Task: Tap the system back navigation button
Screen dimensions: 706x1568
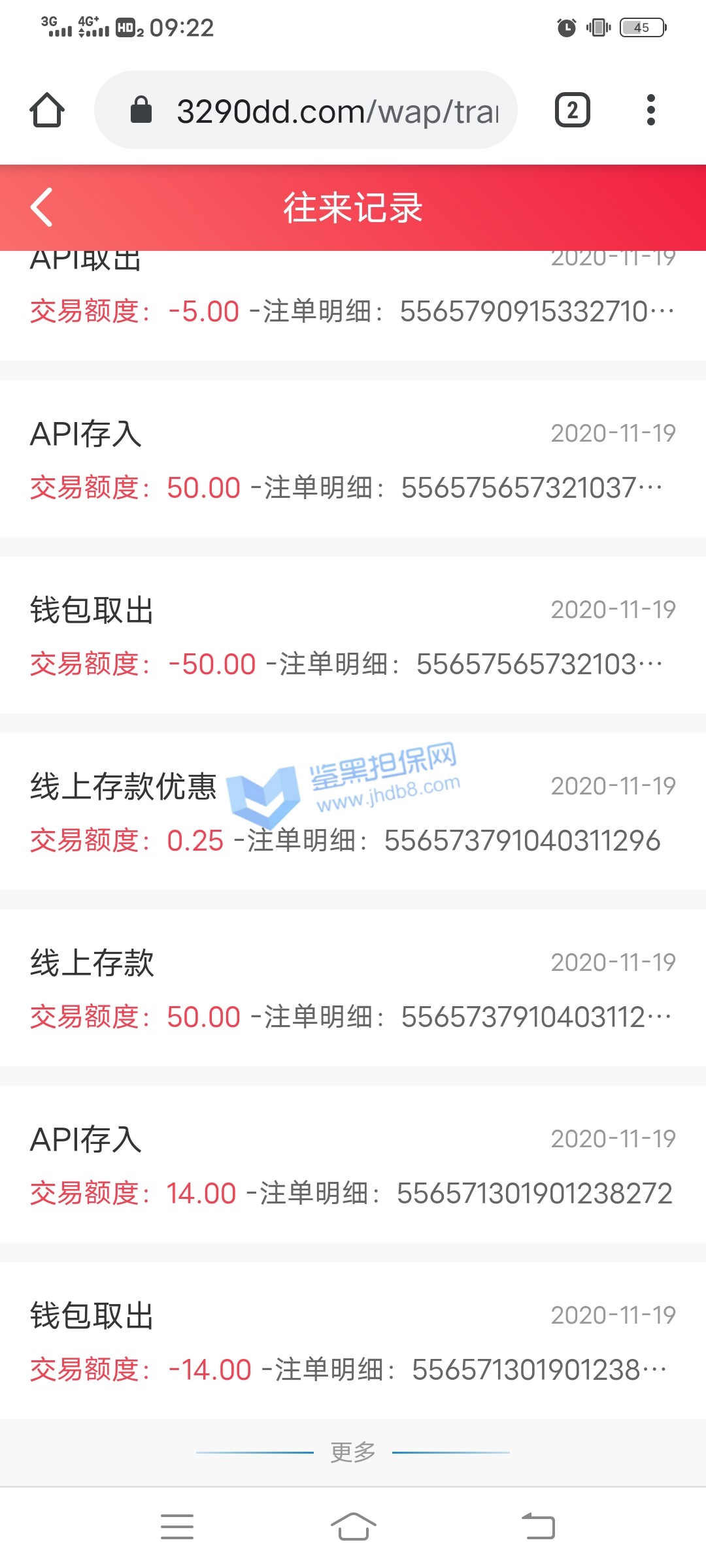Action: click(538, 1527)
